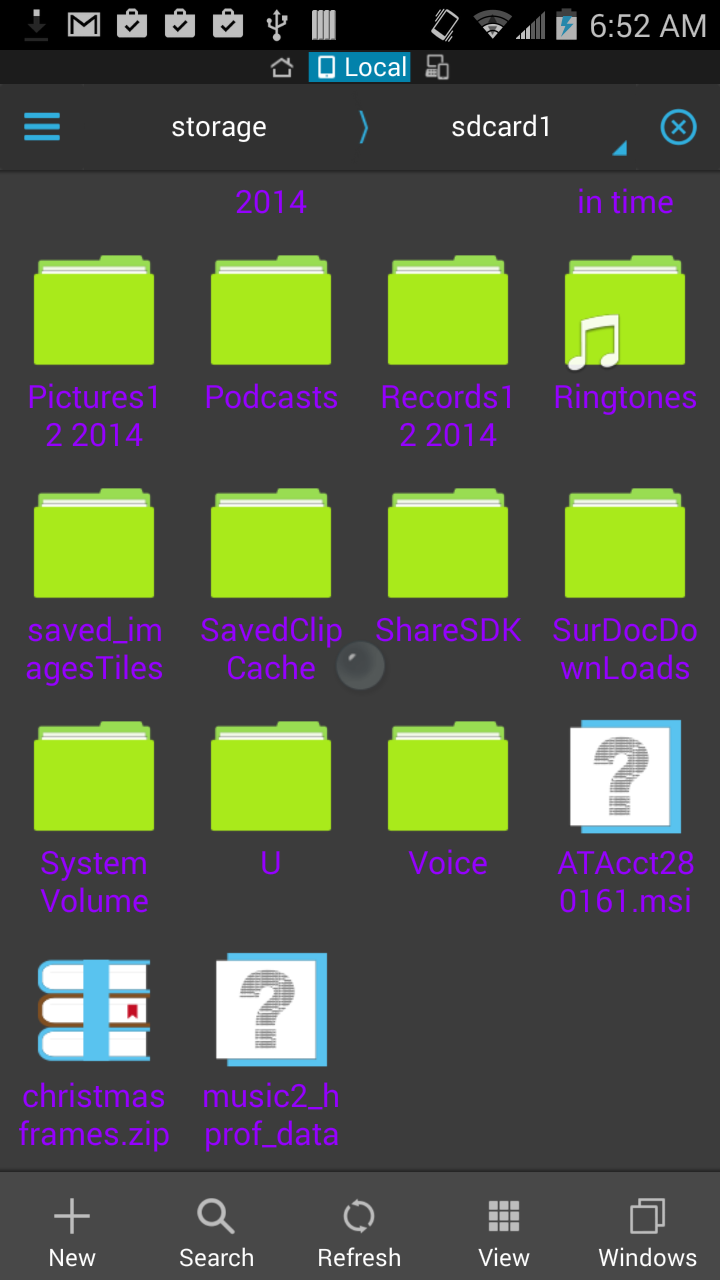This screenshot has height=1280, width=720.
Task: Open the Windows manager
Action: click(x=648, y=1233)
